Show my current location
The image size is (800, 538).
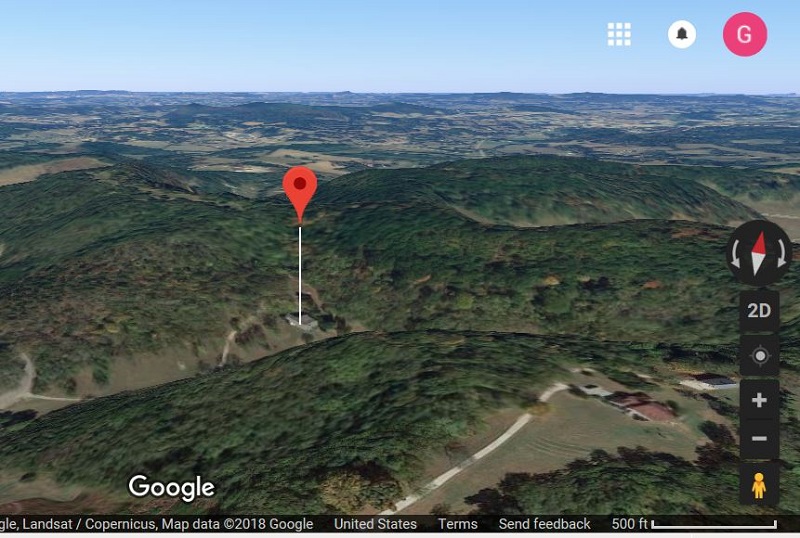[759, 356]
